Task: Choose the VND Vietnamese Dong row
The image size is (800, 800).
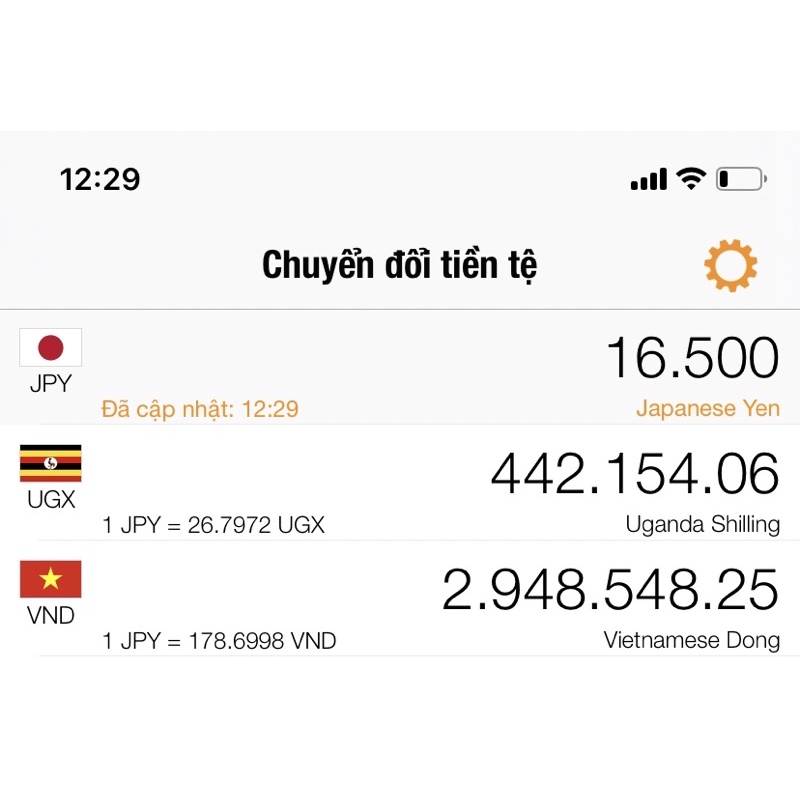Action: 400,600
